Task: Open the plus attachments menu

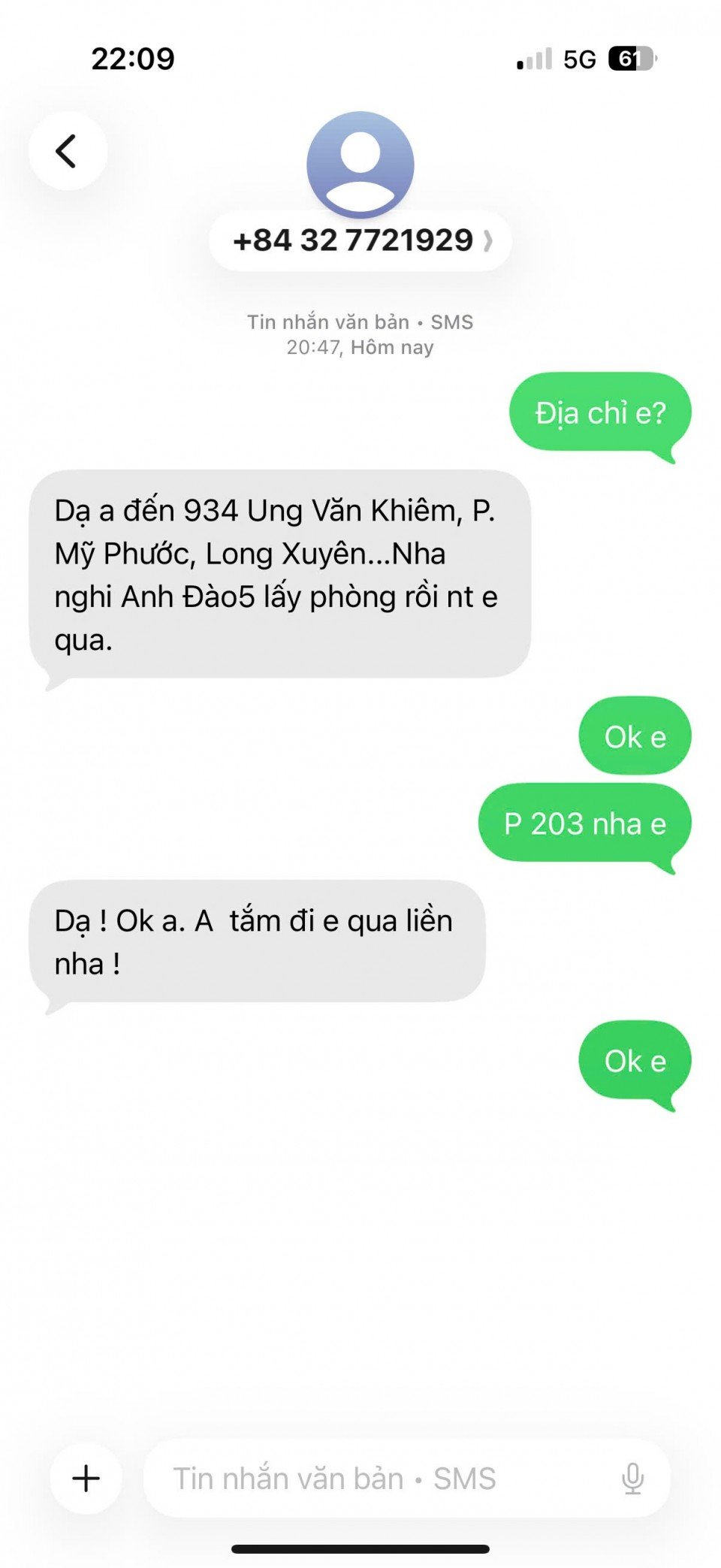Action: 86,1478
